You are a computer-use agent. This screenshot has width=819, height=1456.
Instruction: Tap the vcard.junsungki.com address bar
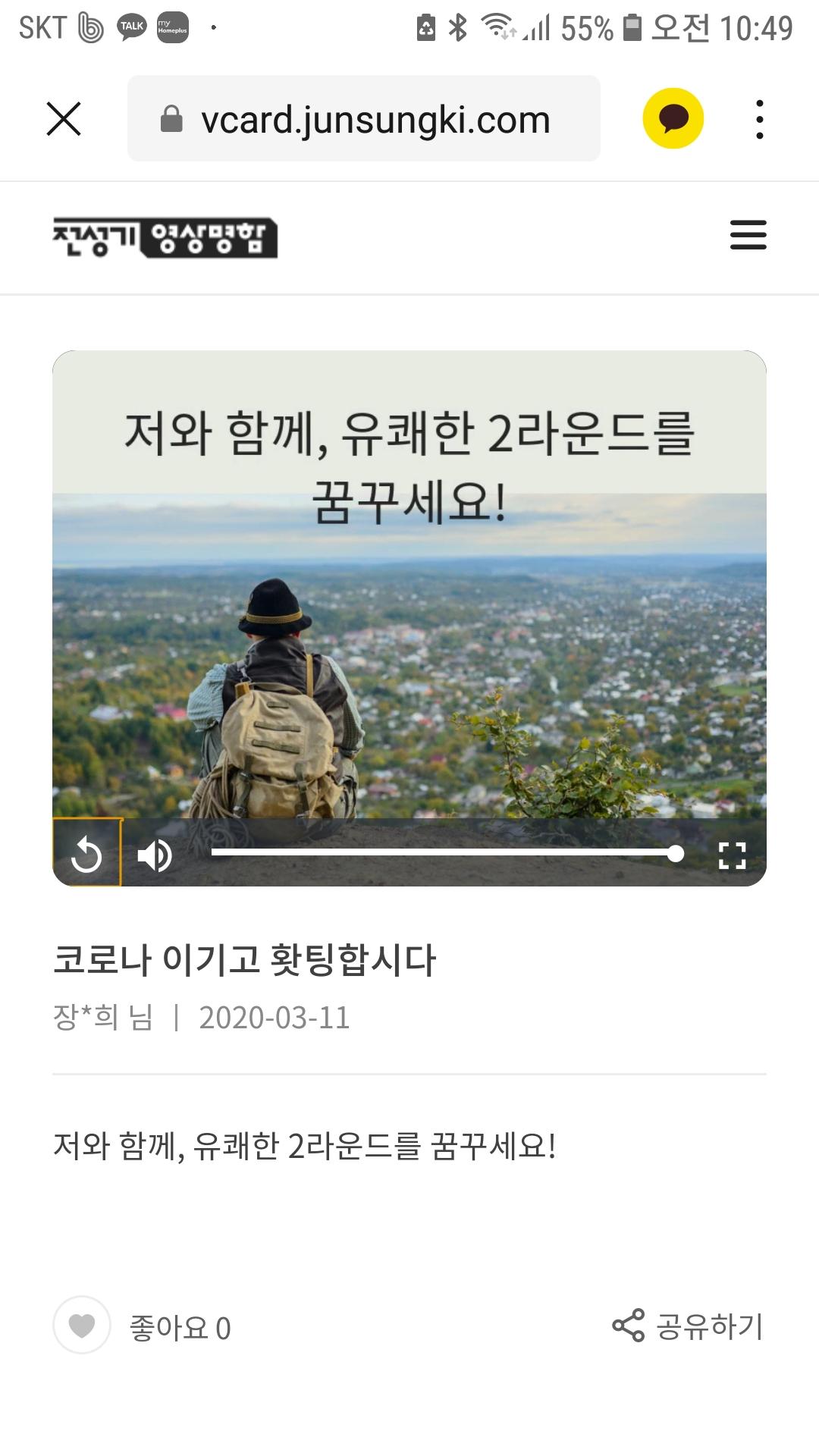364,119
